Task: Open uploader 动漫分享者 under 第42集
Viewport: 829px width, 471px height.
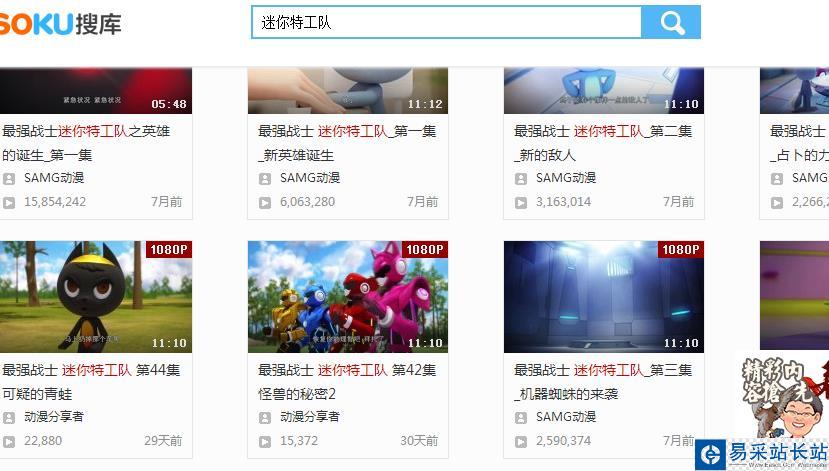Action: [310, 417]
